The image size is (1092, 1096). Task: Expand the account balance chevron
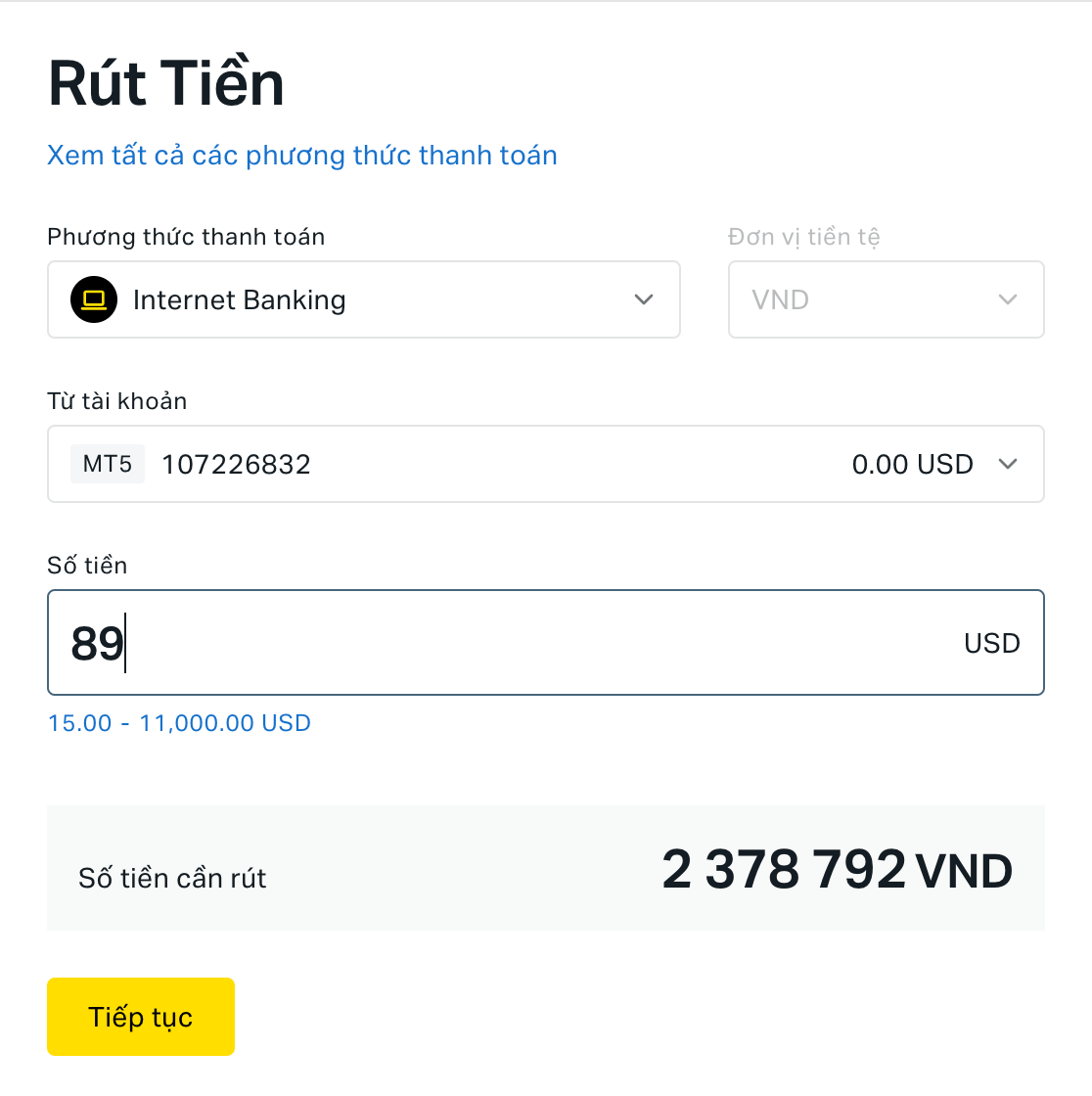1007,464
